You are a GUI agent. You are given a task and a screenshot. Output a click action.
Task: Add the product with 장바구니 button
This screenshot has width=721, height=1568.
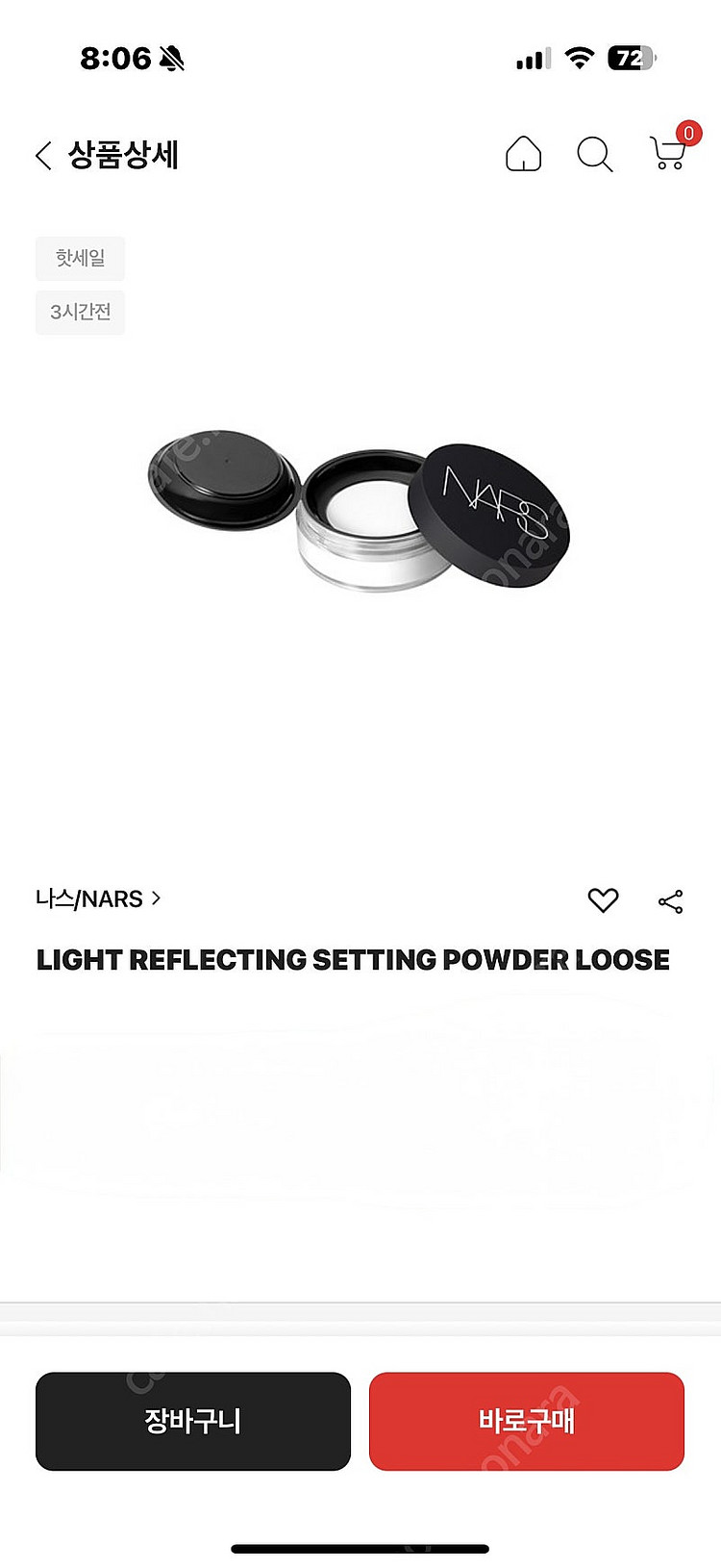coord(193,1421)
